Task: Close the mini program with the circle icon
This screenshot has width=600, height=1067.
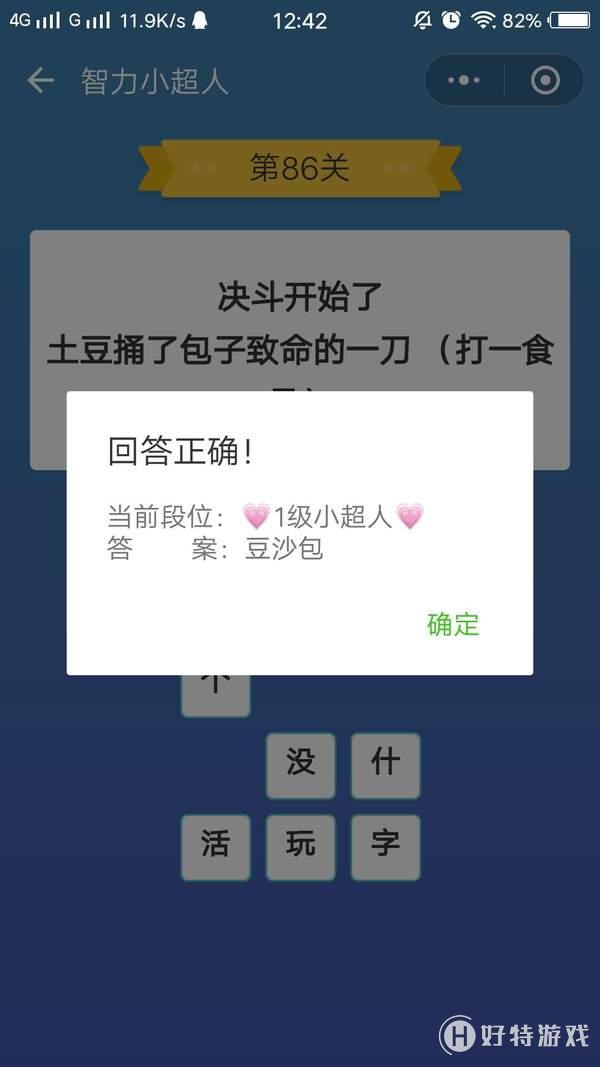Action: [545, 80]
